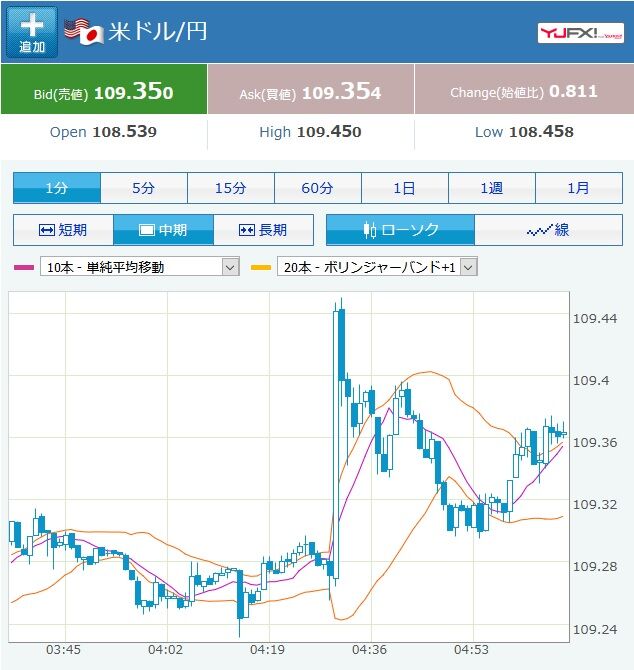This screenshot has width=634, height=670.
Task: Show the 1週 weekly chart
Action: (x=492, y=188)
